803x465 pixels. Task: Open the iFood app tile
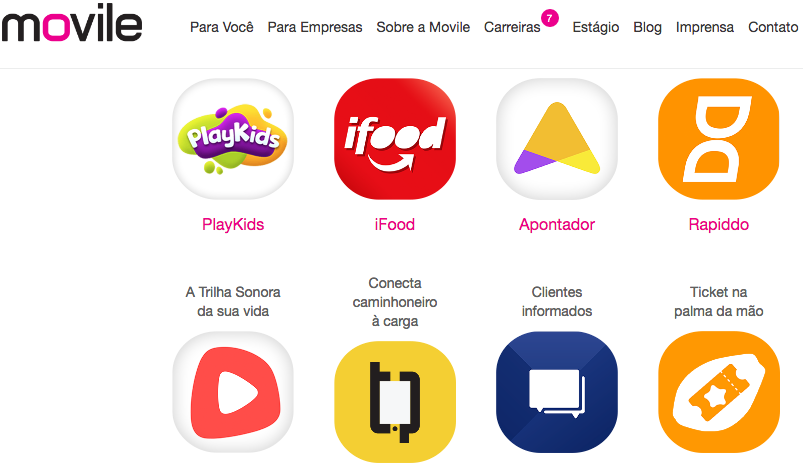point(395,138)
